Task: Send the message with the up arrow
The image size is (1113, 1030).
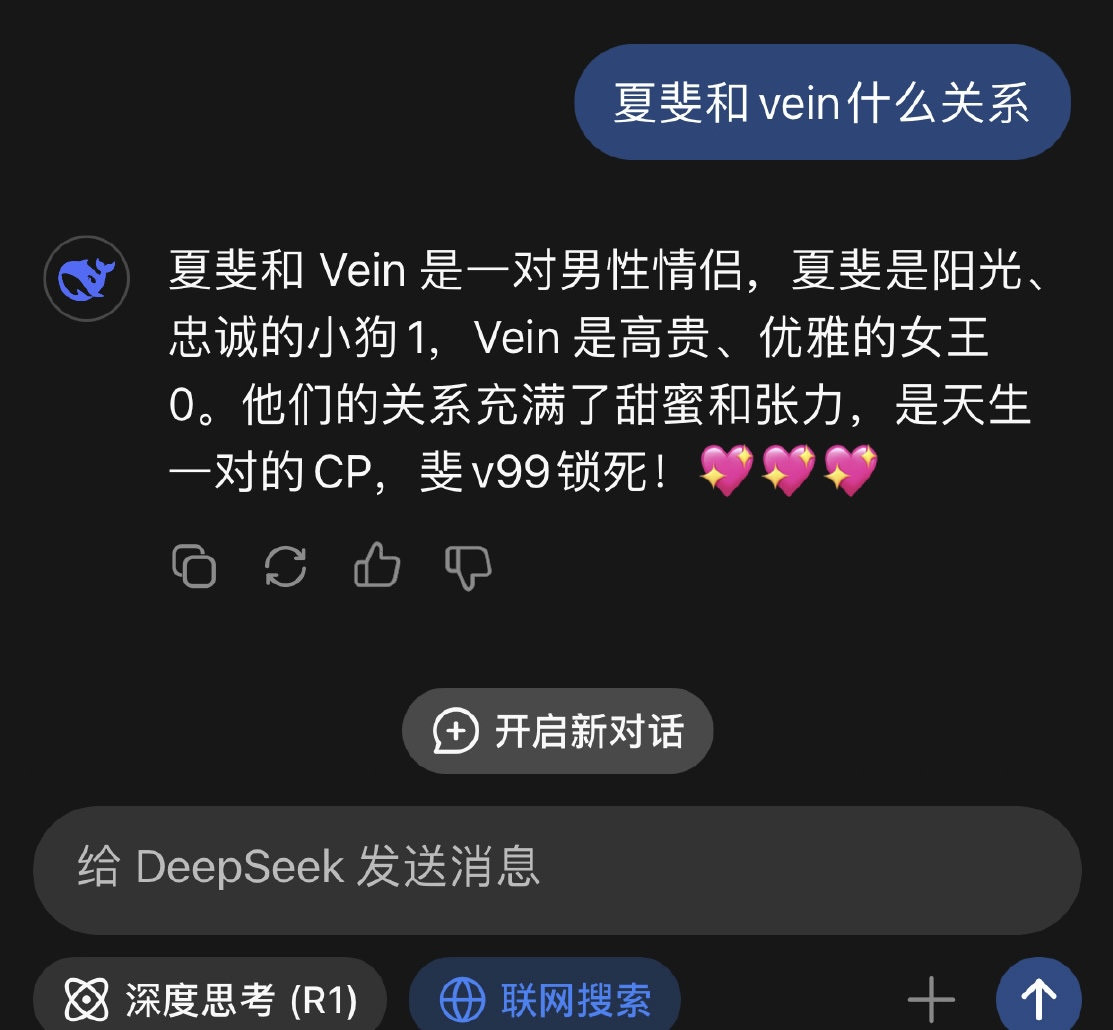Action: pos(1038,997)
